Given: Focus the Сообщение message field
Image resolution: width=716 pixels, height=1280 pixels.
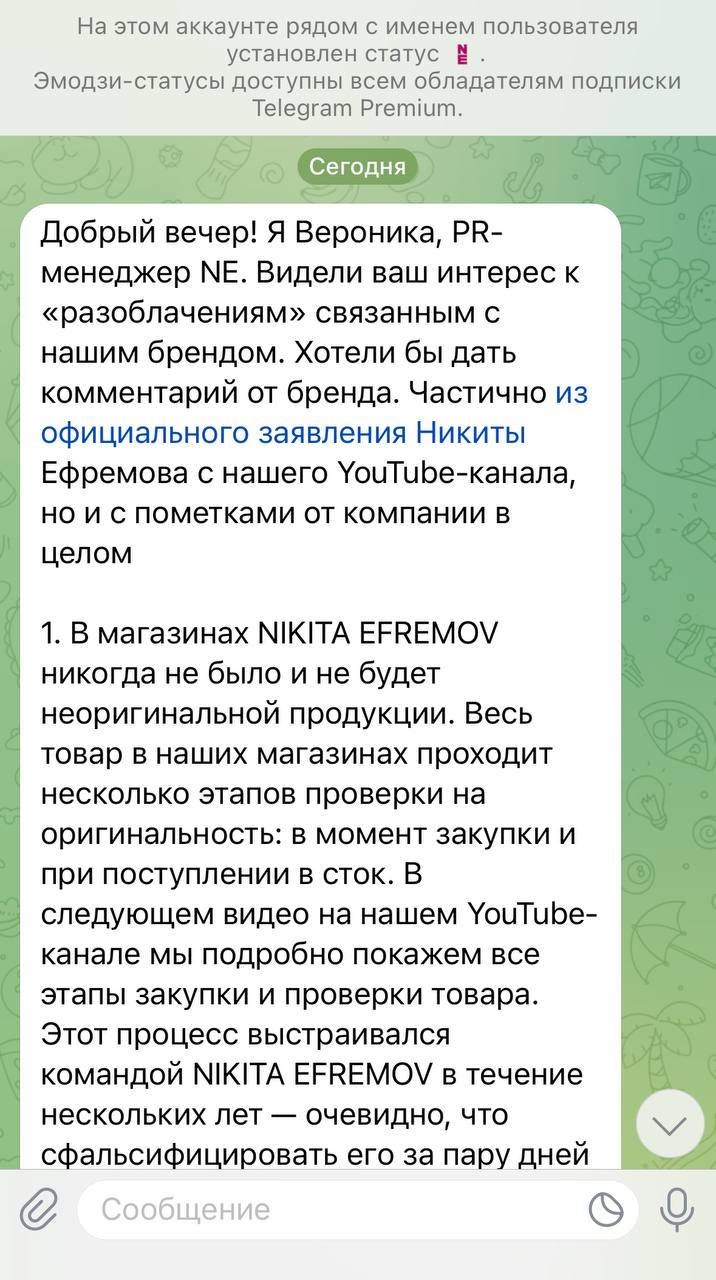Looking at the screenshot, I should pos(330,1210).
